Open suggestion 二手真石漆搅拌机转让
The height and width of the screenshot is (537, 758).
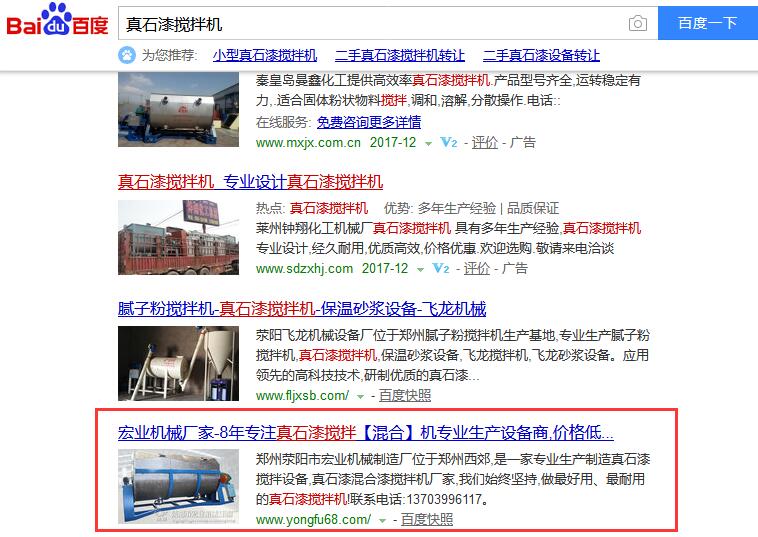coord(400,55)
